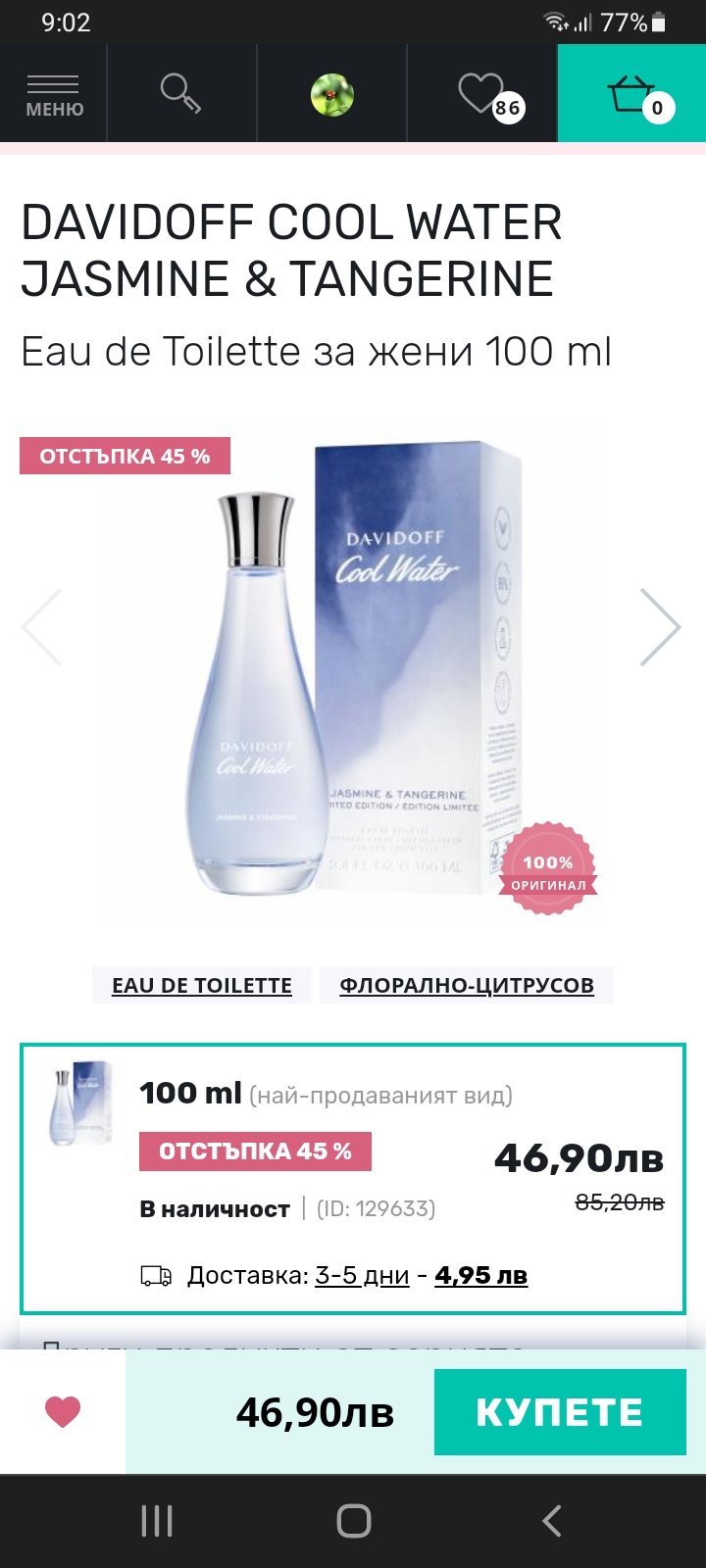Show the previous product image
This screenshot has width=706, height=1568.
click(x=42, y=627)
